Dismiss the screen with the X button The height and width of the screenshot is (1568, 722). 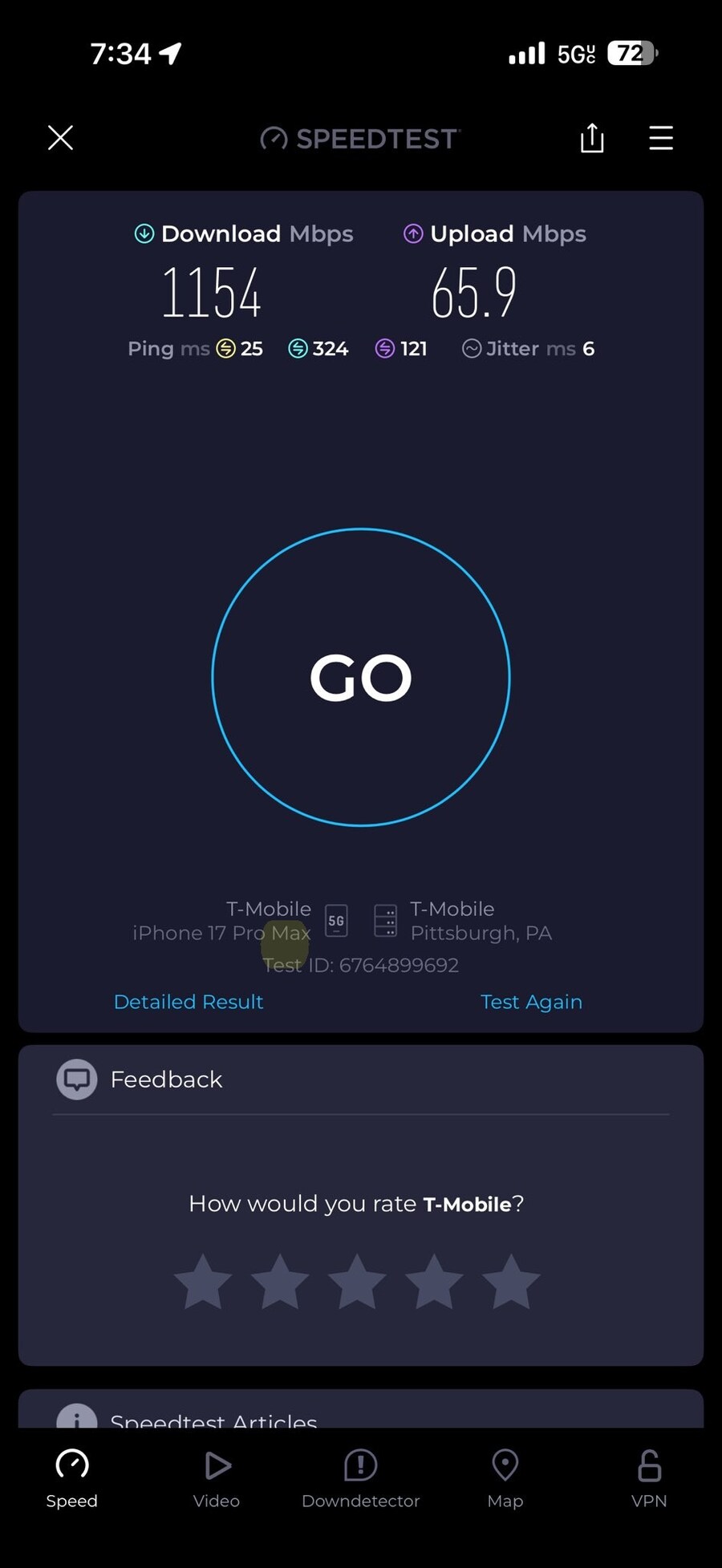pyautogui.click(x=60, y=138)
